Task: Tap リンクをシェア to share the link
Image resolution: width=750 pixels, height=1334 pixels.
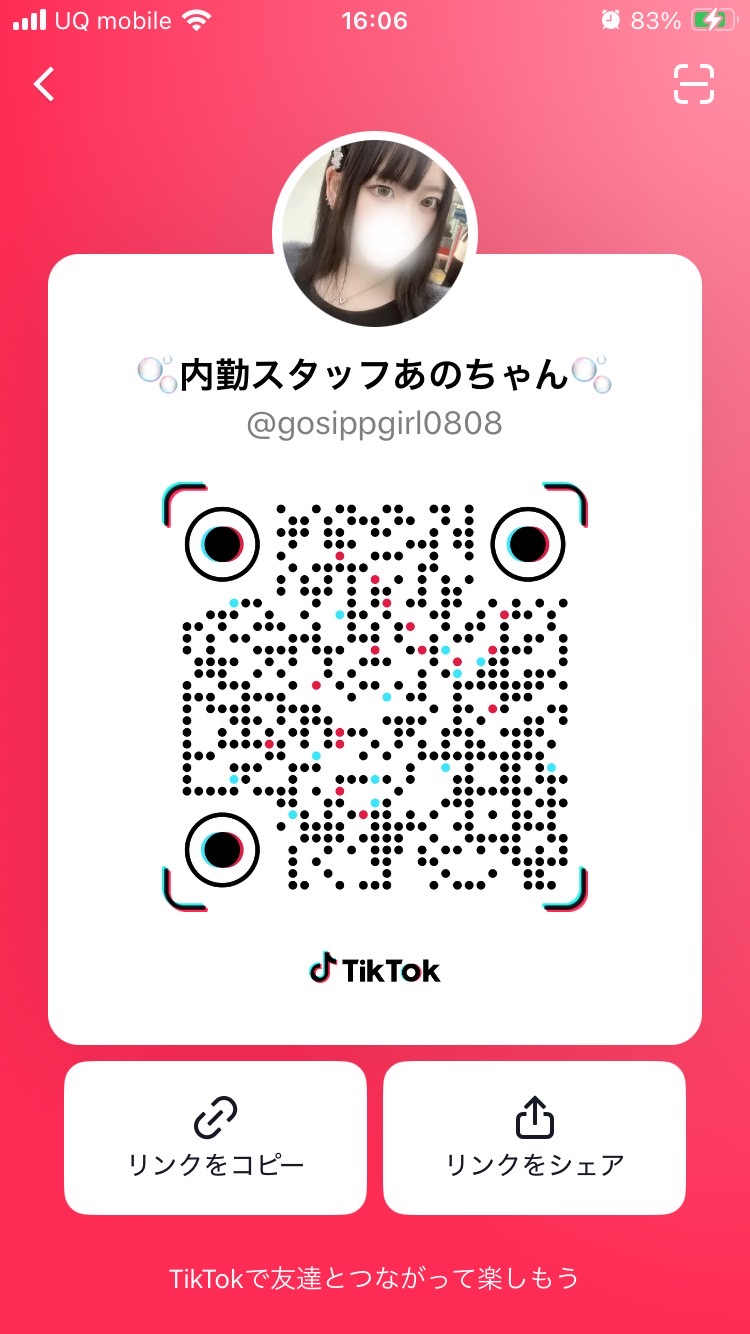Action: (534, 1137)
